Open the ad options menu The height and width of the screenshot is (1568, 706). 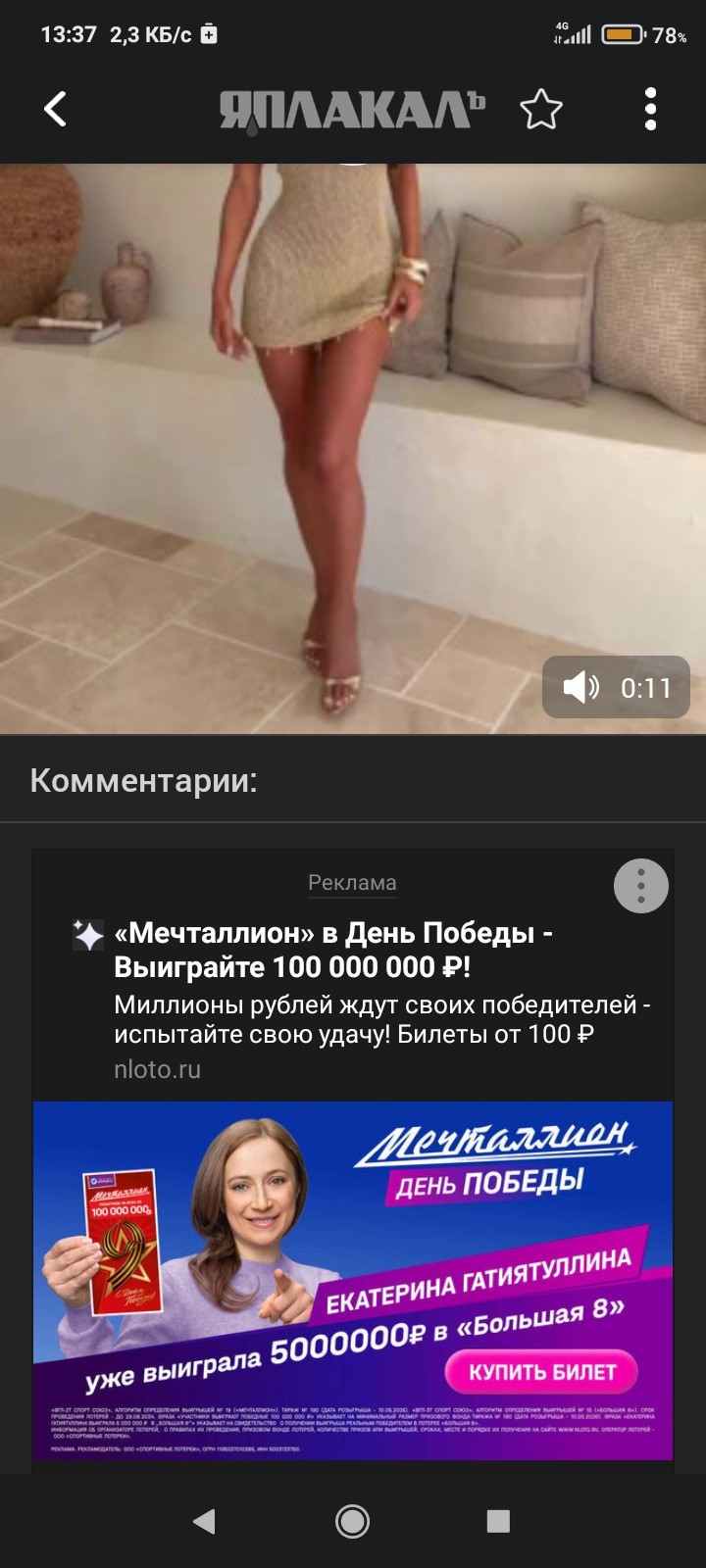tap(640, 886)
